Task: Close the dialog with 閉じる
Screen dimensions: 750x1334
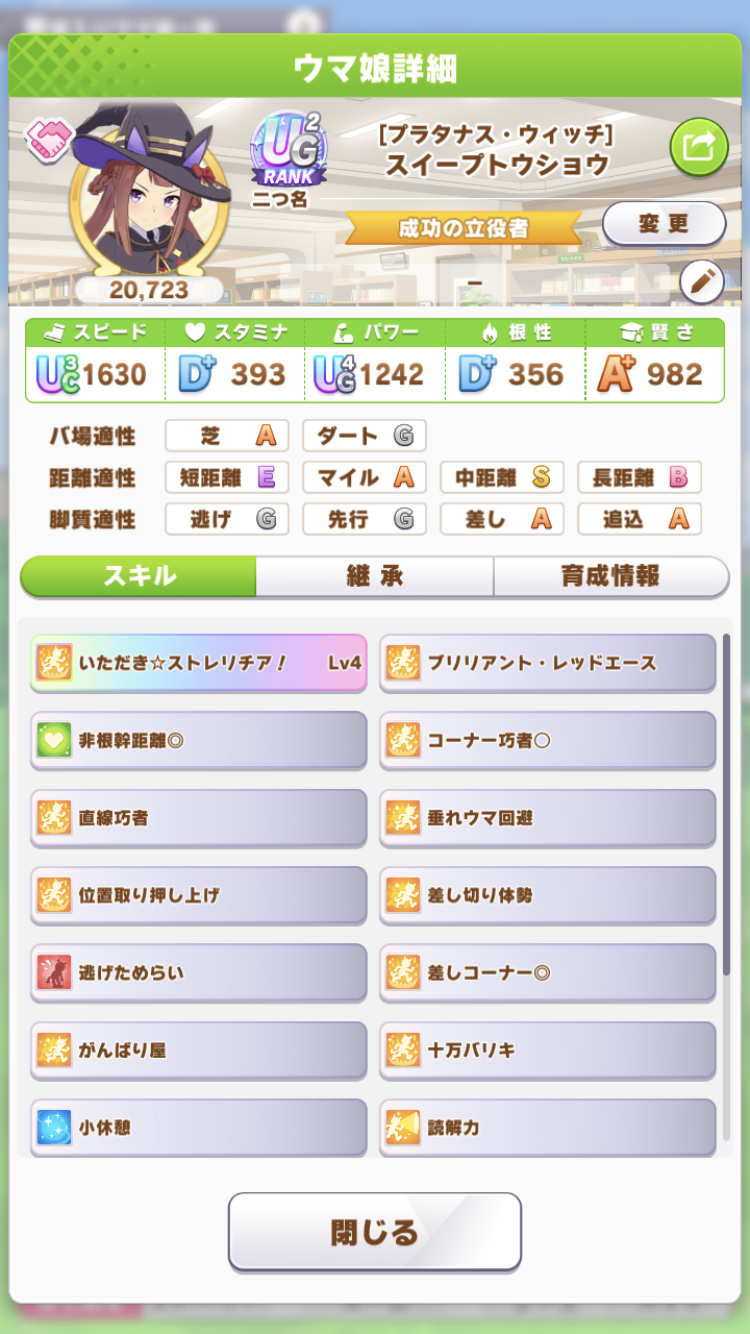Action: coord(374,1232)
